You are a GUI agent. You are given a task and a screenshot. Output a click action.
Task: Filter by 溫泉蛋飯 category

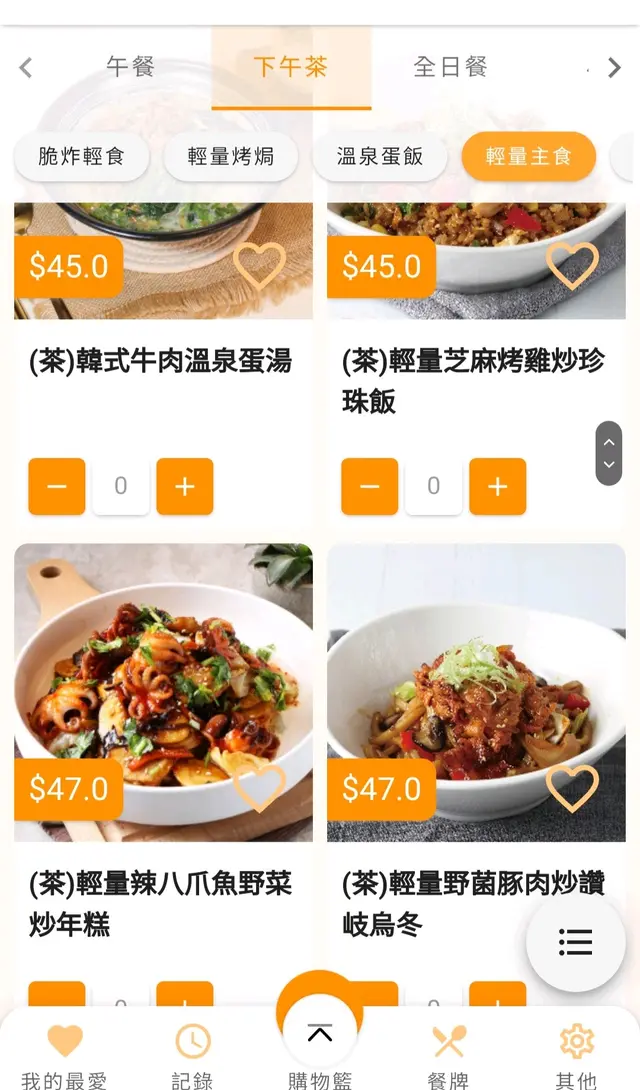[380, 157]
